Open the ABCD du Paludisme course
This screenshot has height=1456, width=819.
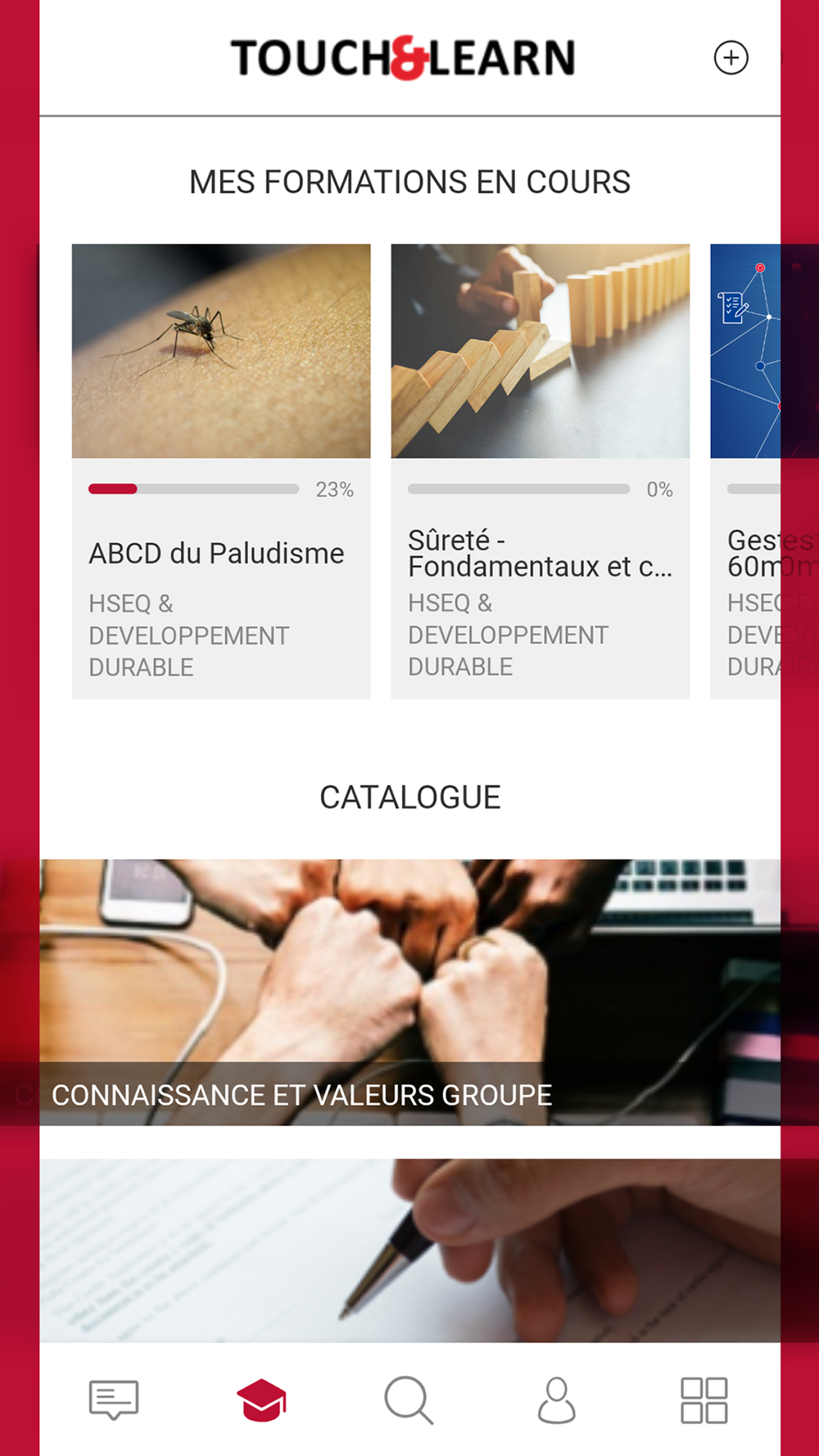point(221,471)
